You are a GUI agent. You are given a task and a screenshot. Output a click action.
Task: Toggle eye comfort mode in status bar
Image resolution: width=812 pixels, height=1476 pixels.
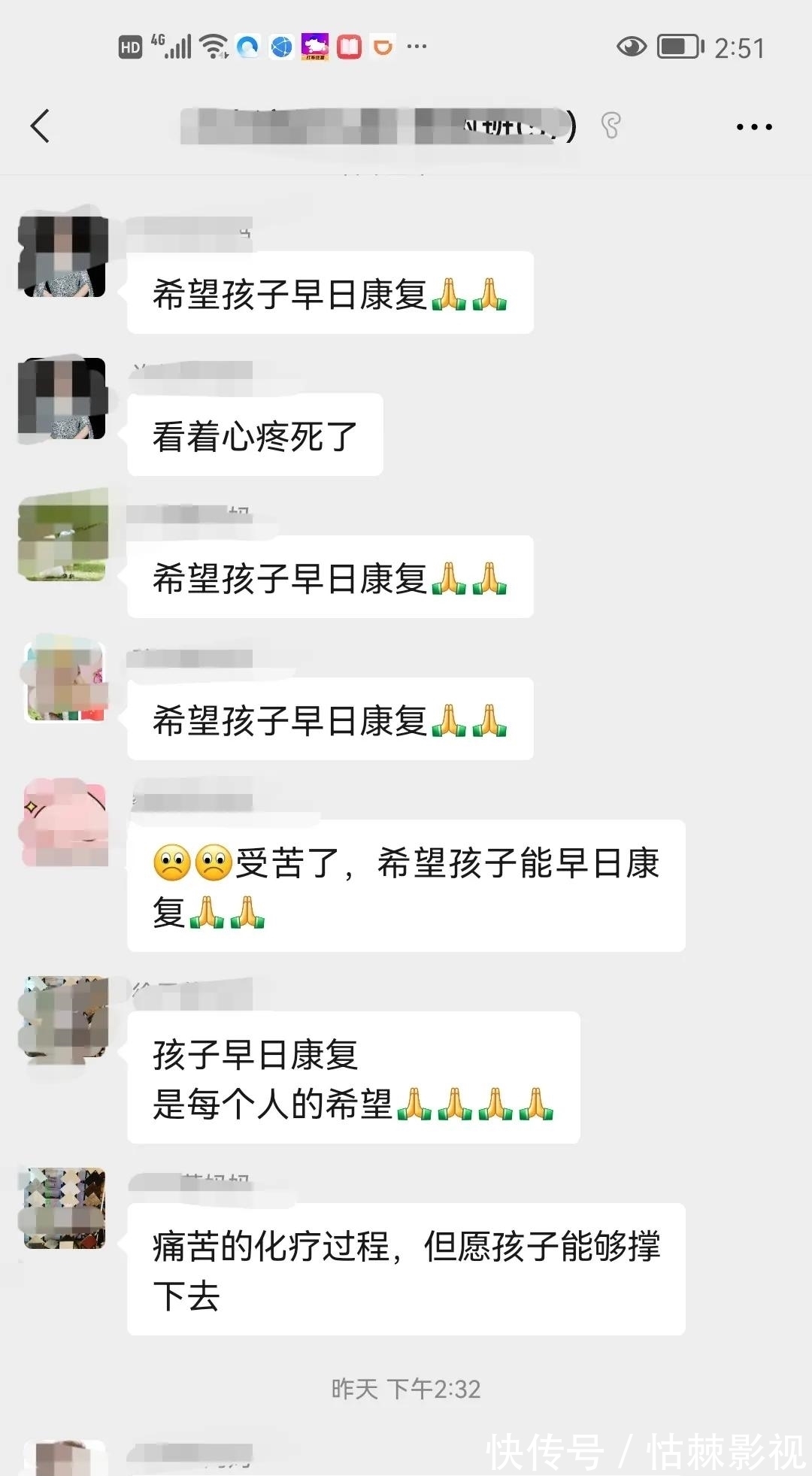click(633, 47)
